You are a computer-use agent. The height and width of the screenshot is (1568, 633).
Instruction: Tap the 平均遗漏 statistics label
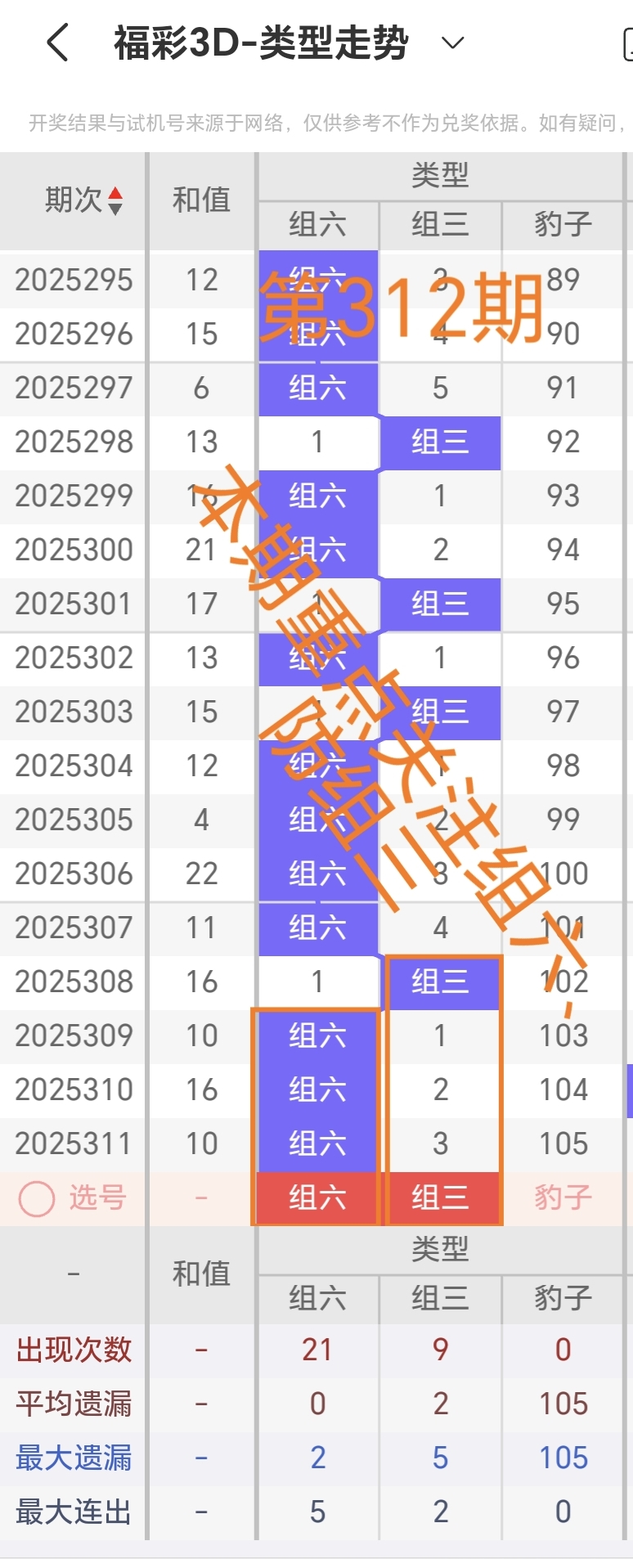coord(72,1404)
